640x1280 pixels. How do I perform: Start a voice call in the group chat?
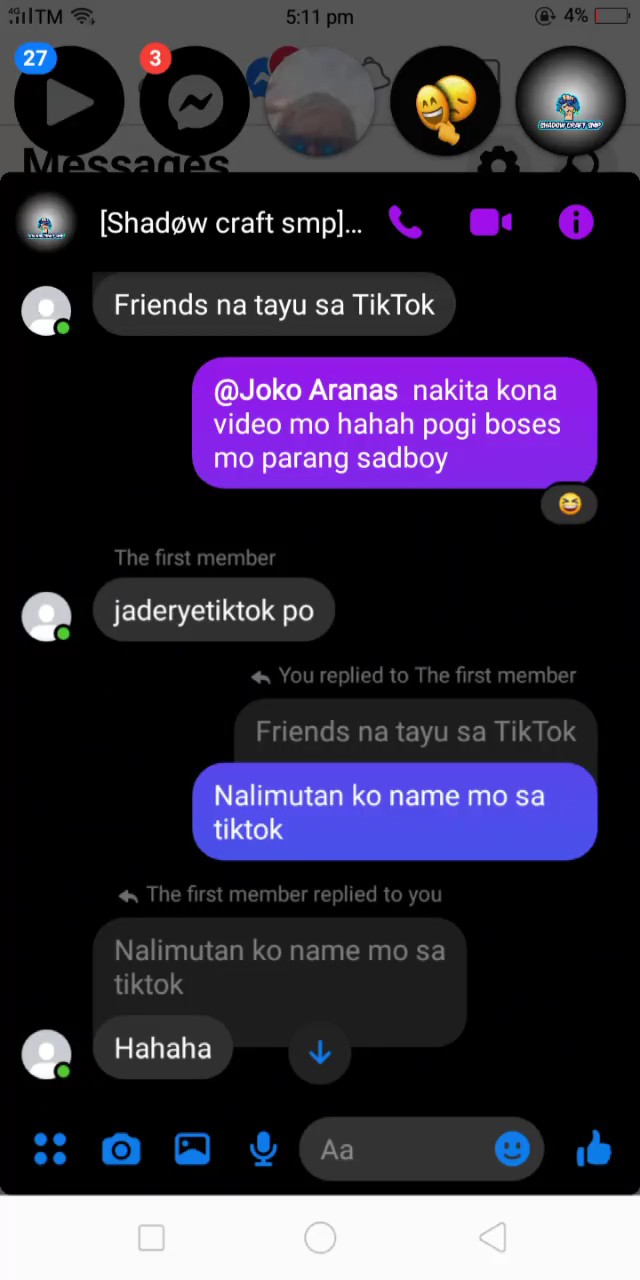[405, 222]
